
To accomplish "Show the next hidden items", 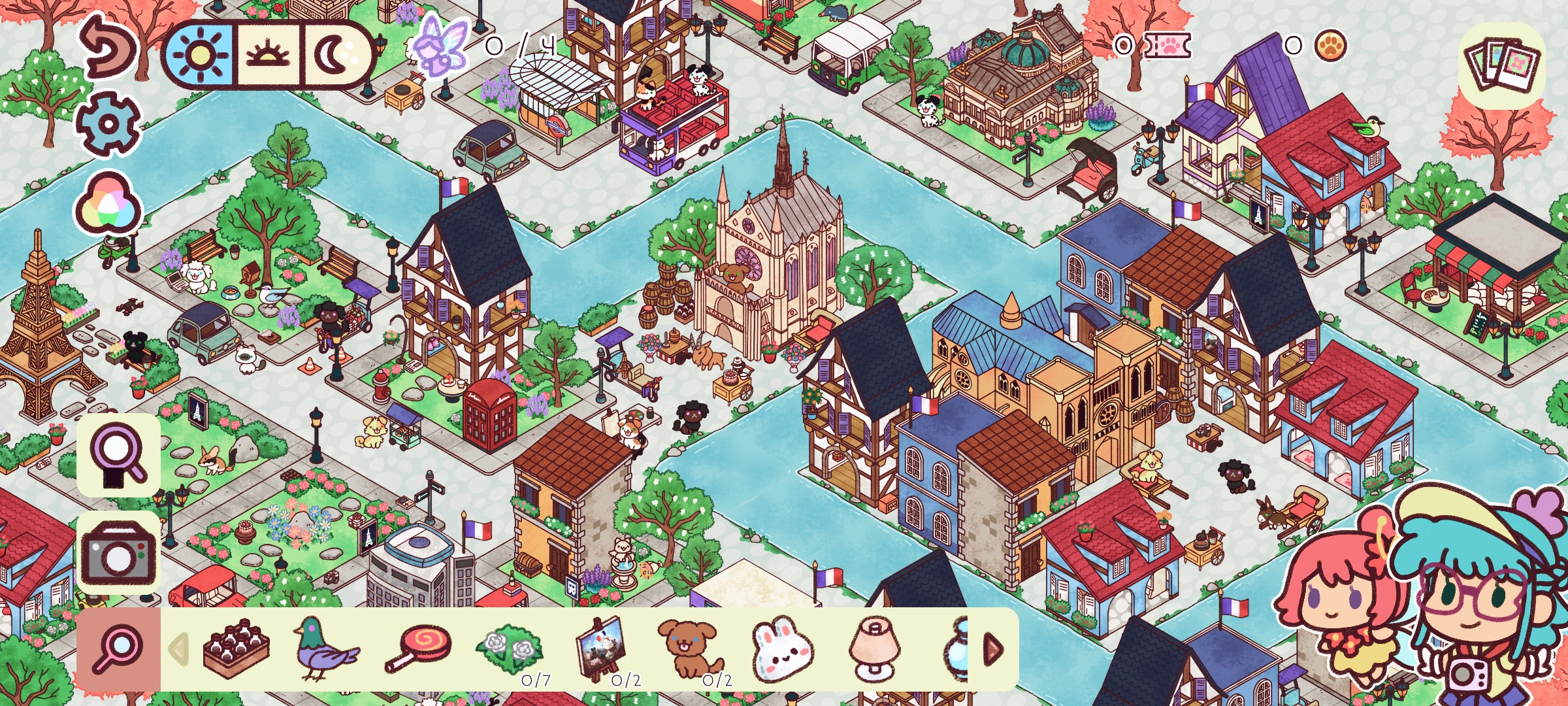I will click(993, 649).
